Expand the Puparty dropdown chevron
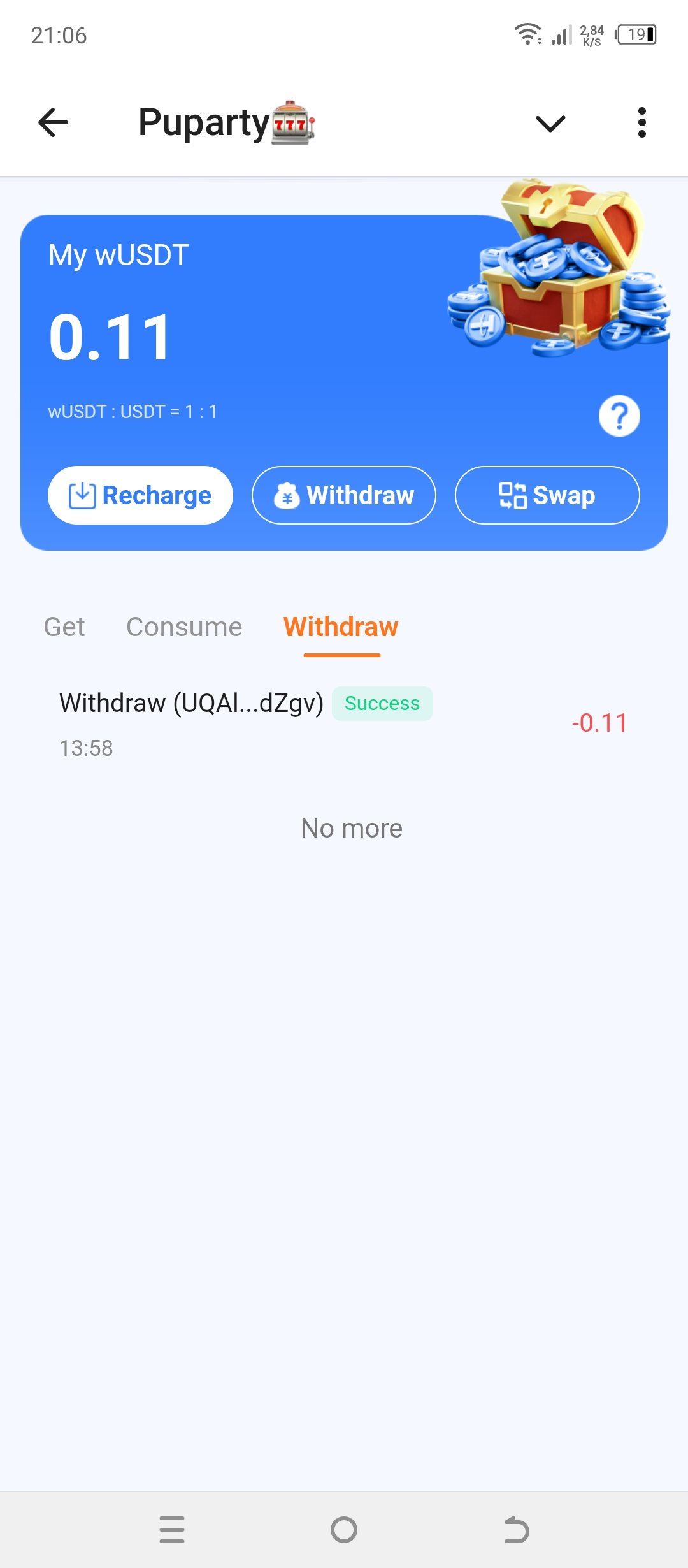This screenshot has width=688, height=1568. tap(550, 123)
